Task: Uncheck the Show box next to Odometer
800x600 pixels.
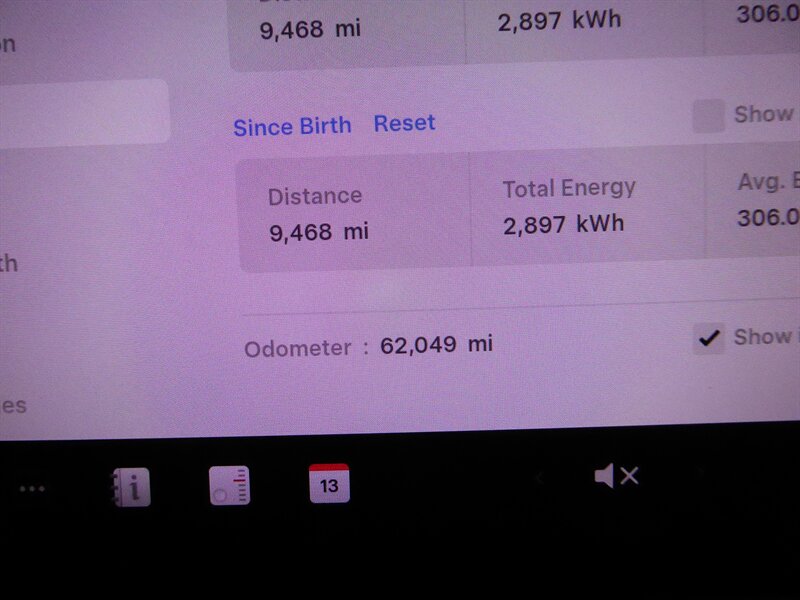Action: click(x=709, y=339)
